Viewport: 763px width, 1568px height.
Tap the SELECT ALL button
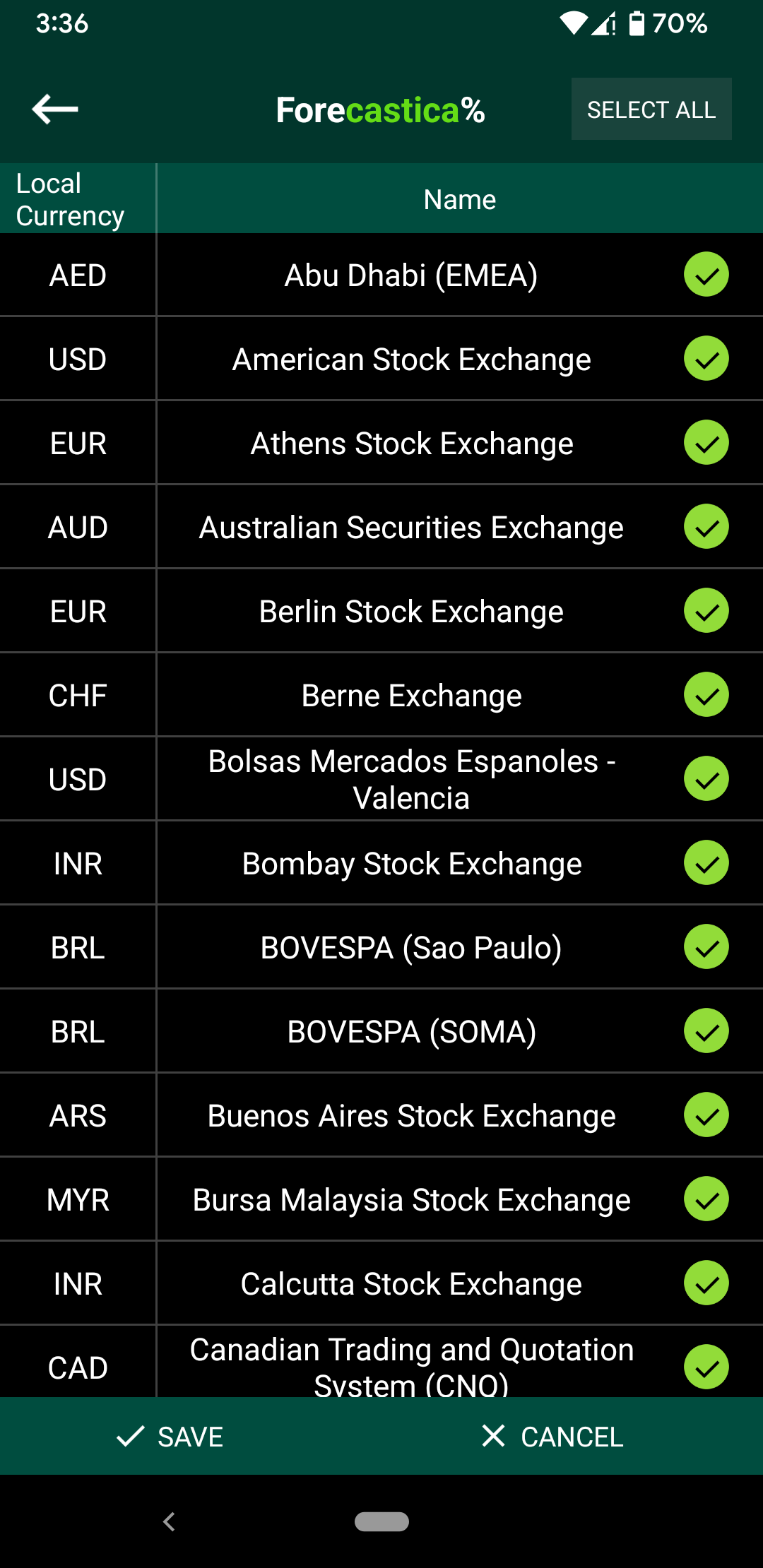pyautogui.click(x=651, y=109)
